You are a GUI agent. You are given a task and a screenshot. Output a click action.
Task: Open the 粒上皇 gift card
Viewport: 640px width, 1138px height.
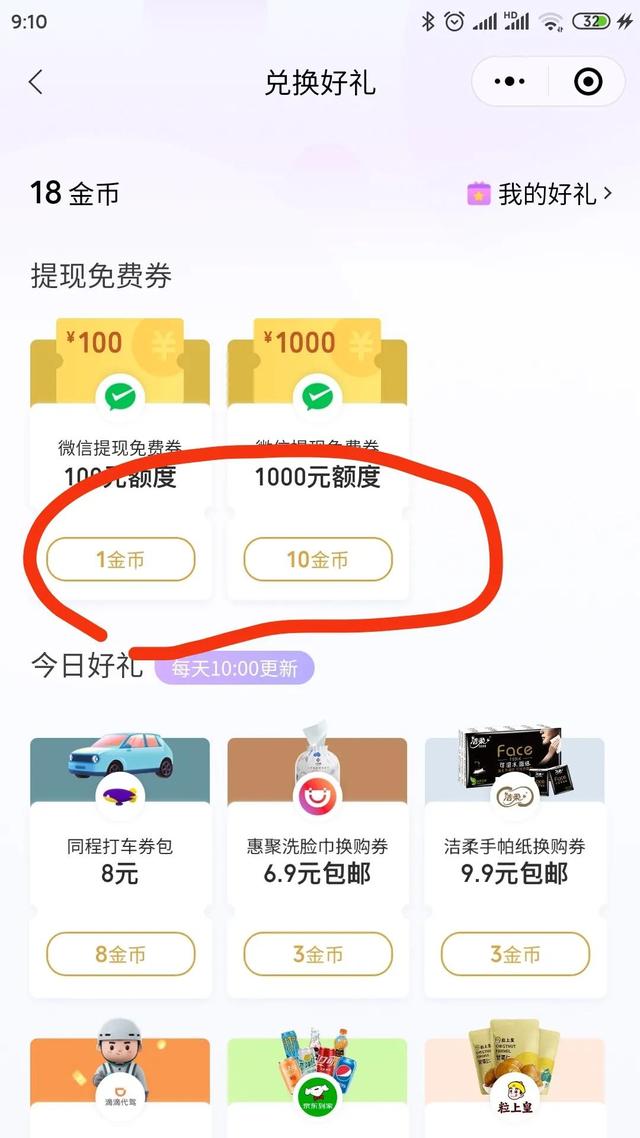pyautogui.click(x=515, y=1087)
